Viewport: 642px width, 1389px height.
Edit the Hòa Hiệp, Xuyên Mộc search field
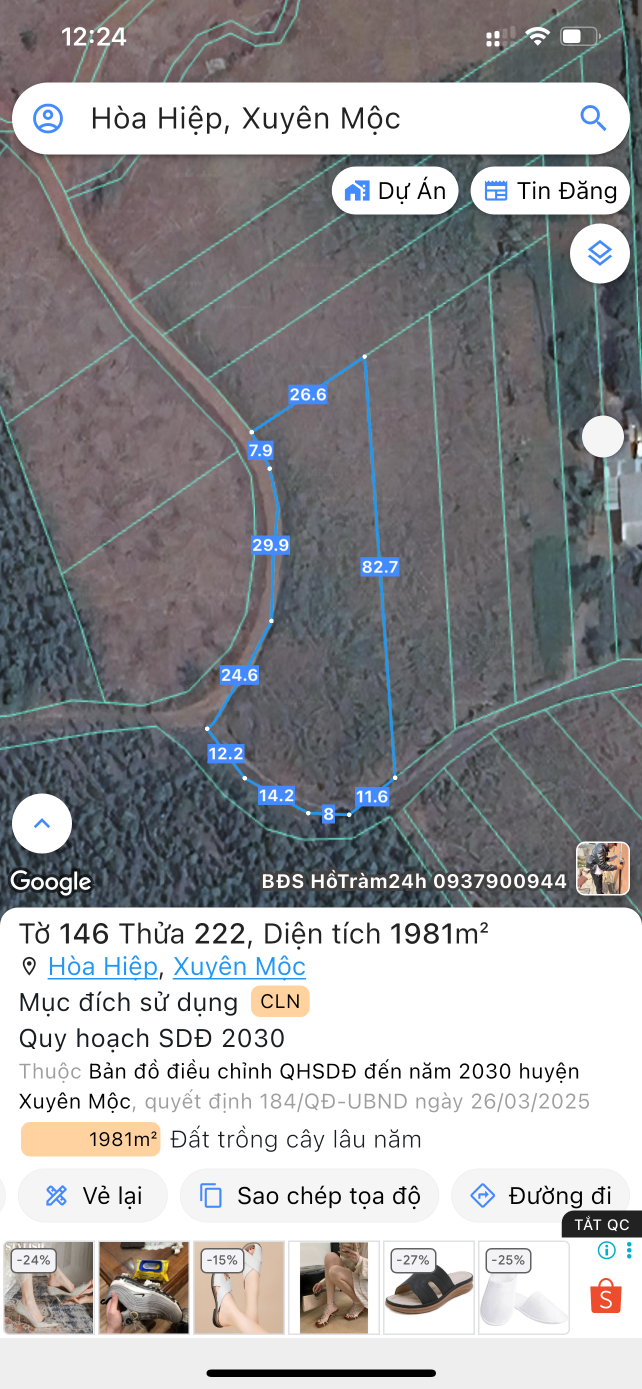point(300,119)
